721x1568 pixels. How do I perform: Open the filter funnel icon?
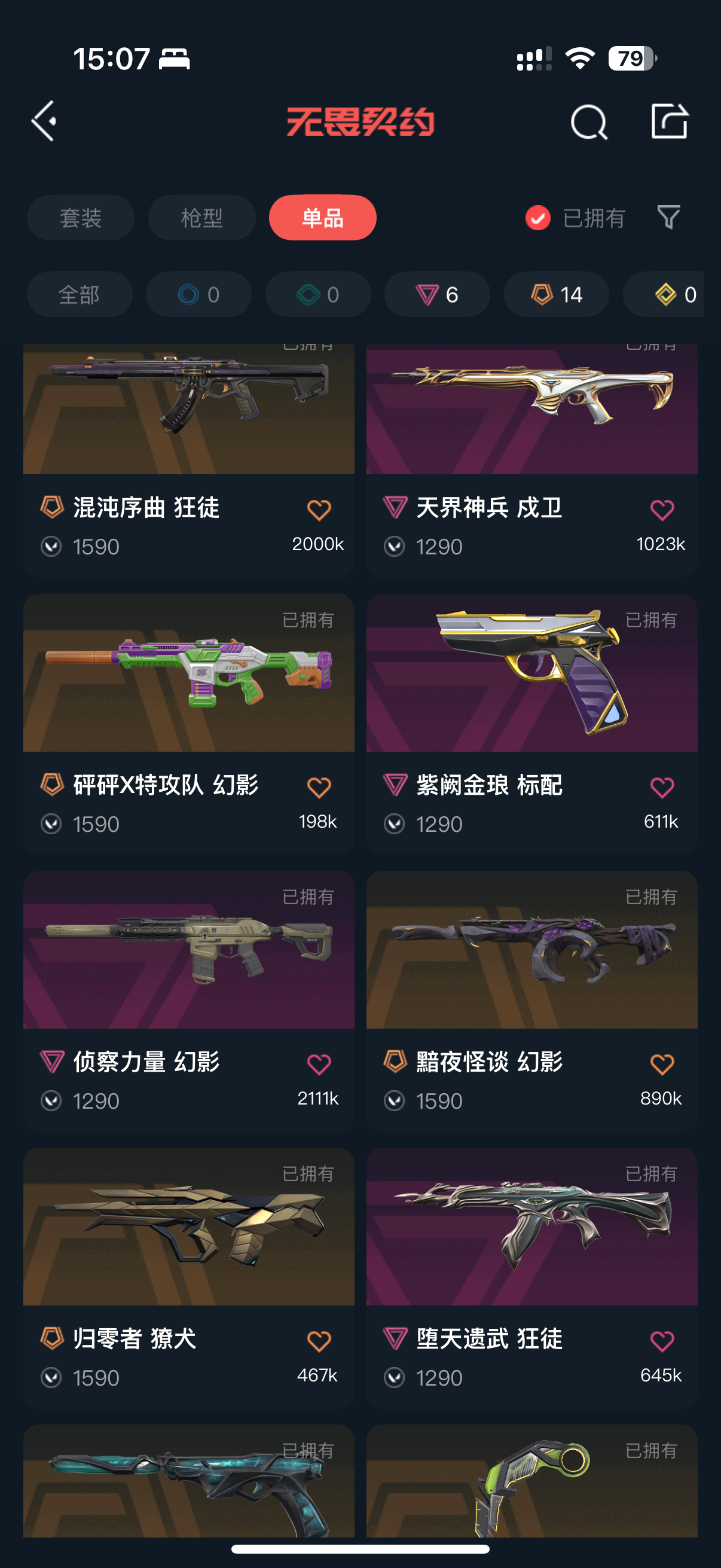(x=668, y=217)
